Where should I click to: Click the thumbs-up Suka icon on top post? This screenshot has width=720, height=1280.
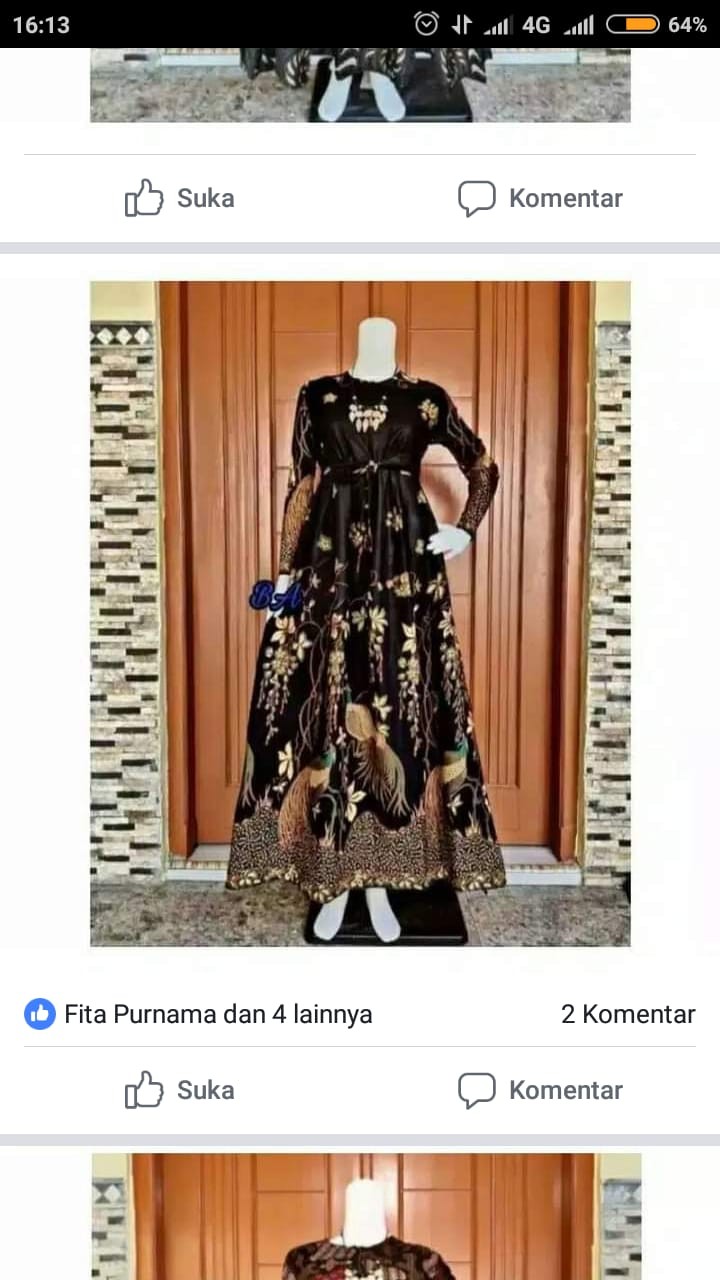144,197
